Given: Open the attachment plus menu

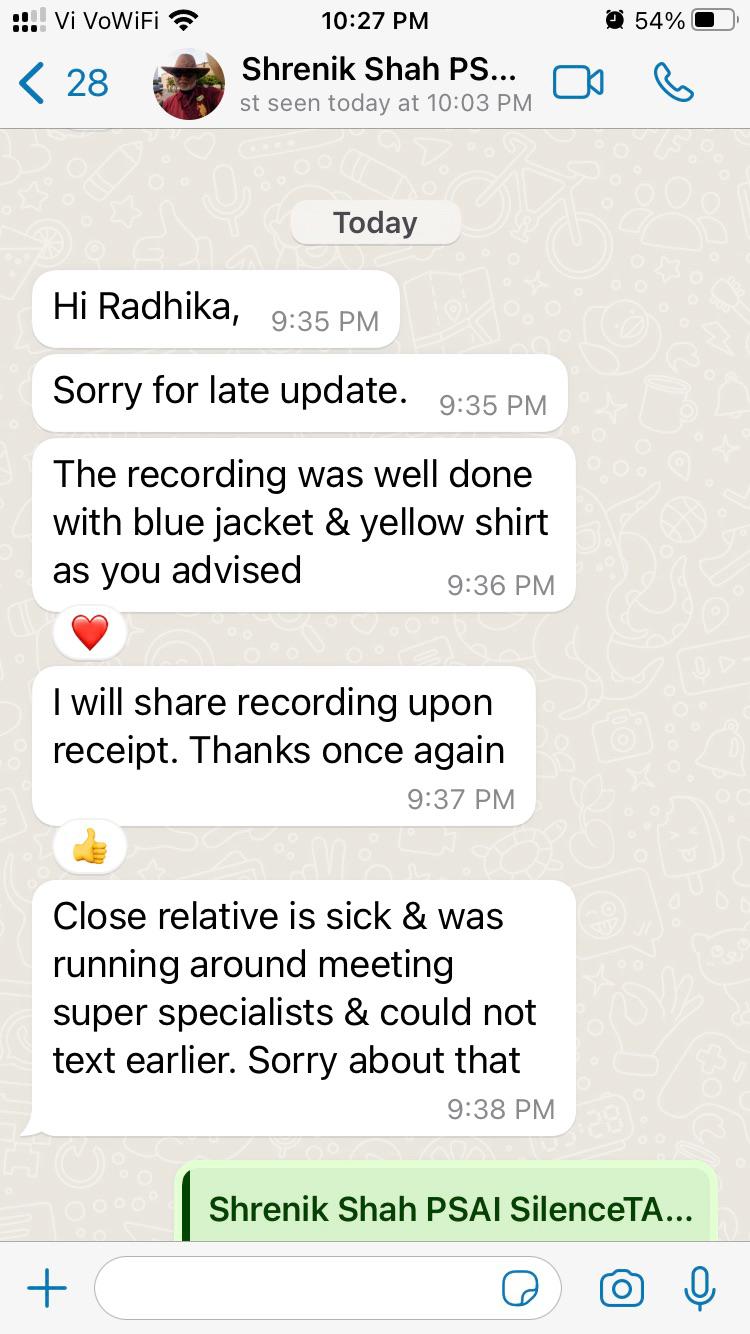Looking at the screenshot, I should [x=46, y=1288].
